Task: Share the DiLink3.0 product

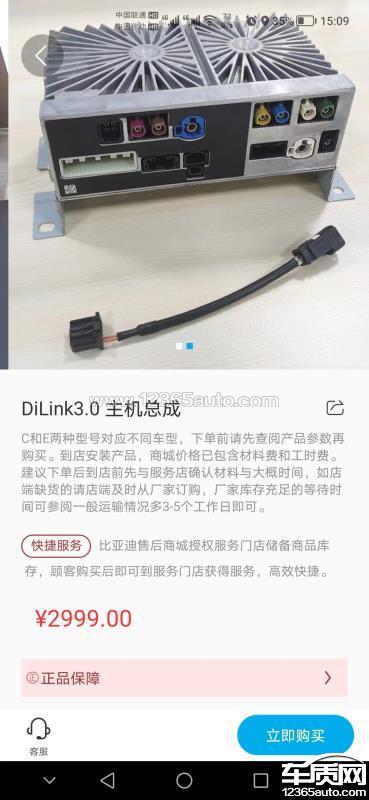Action: click(335, 408)
